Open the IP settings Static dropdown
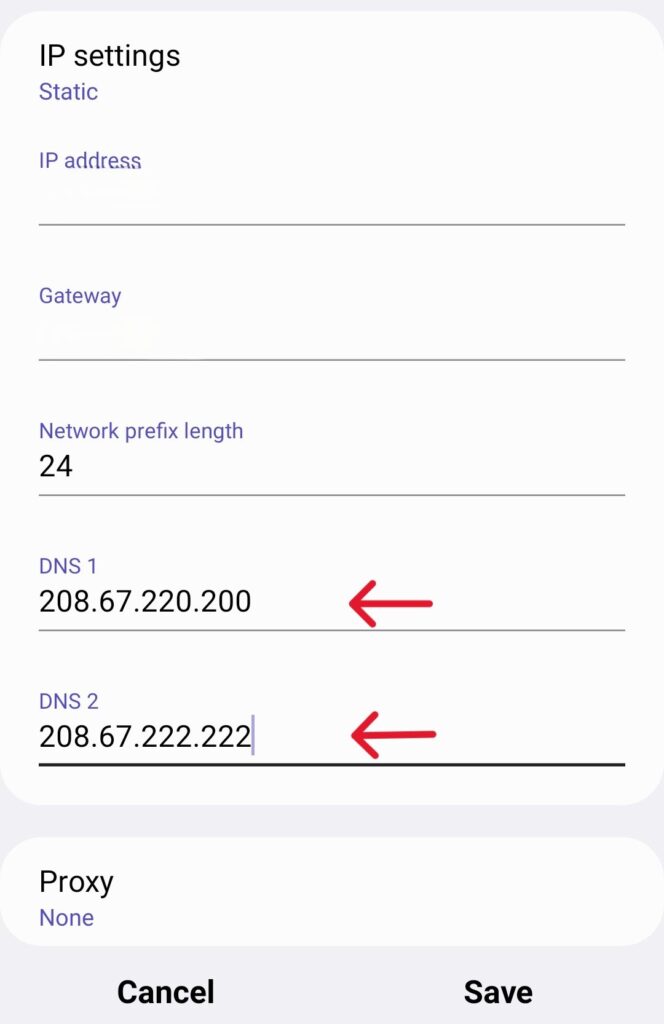664x1024 pixels. point(110,72)
